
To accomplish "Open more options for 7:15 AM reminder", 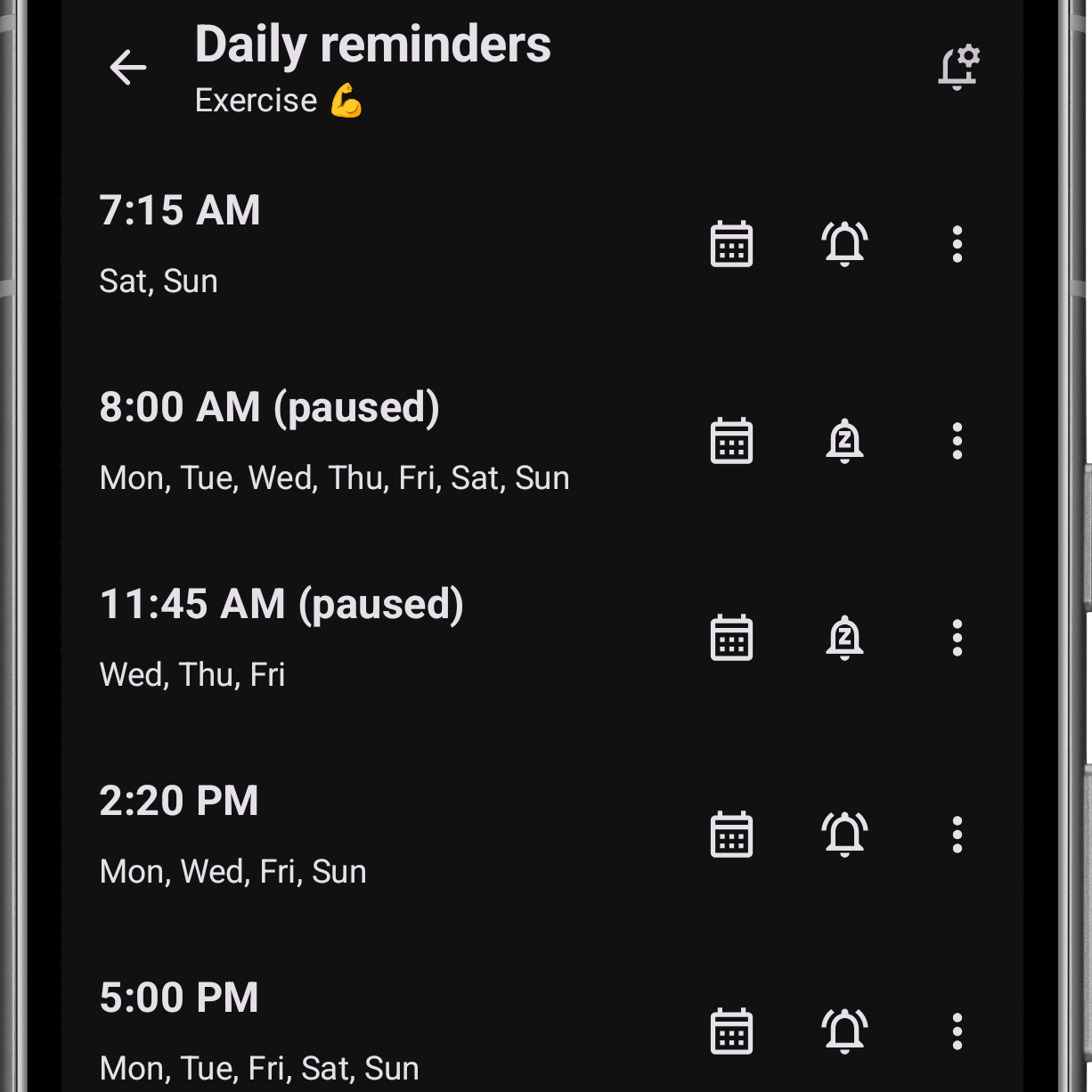I will point(958,244).
